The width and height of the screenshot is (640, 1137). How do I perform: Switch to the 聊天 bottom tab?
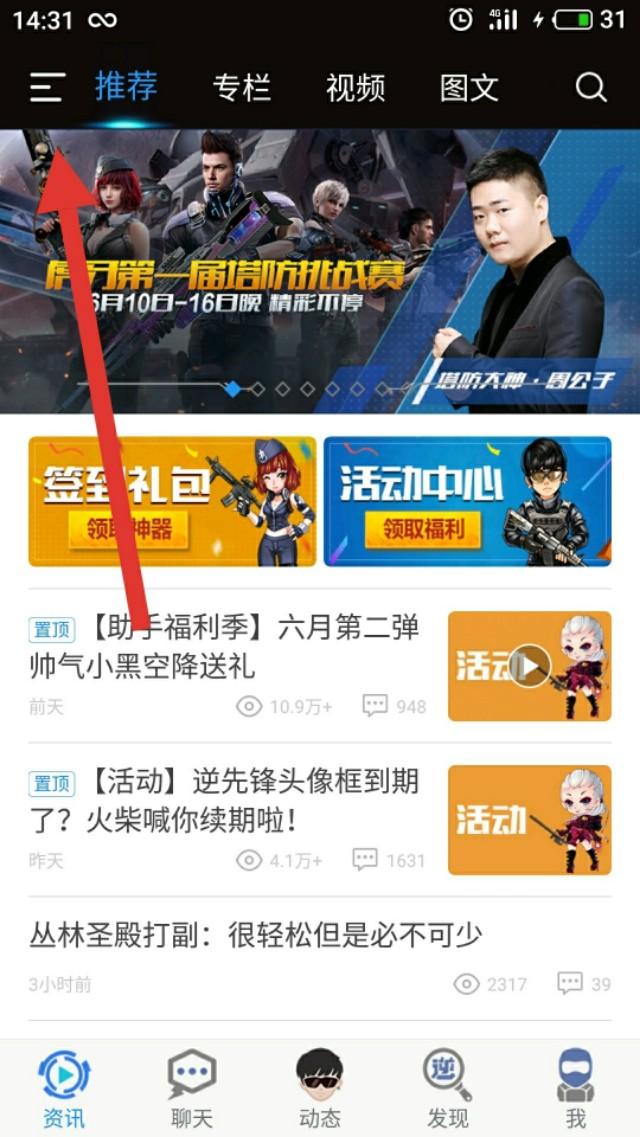coord(191,1088)
